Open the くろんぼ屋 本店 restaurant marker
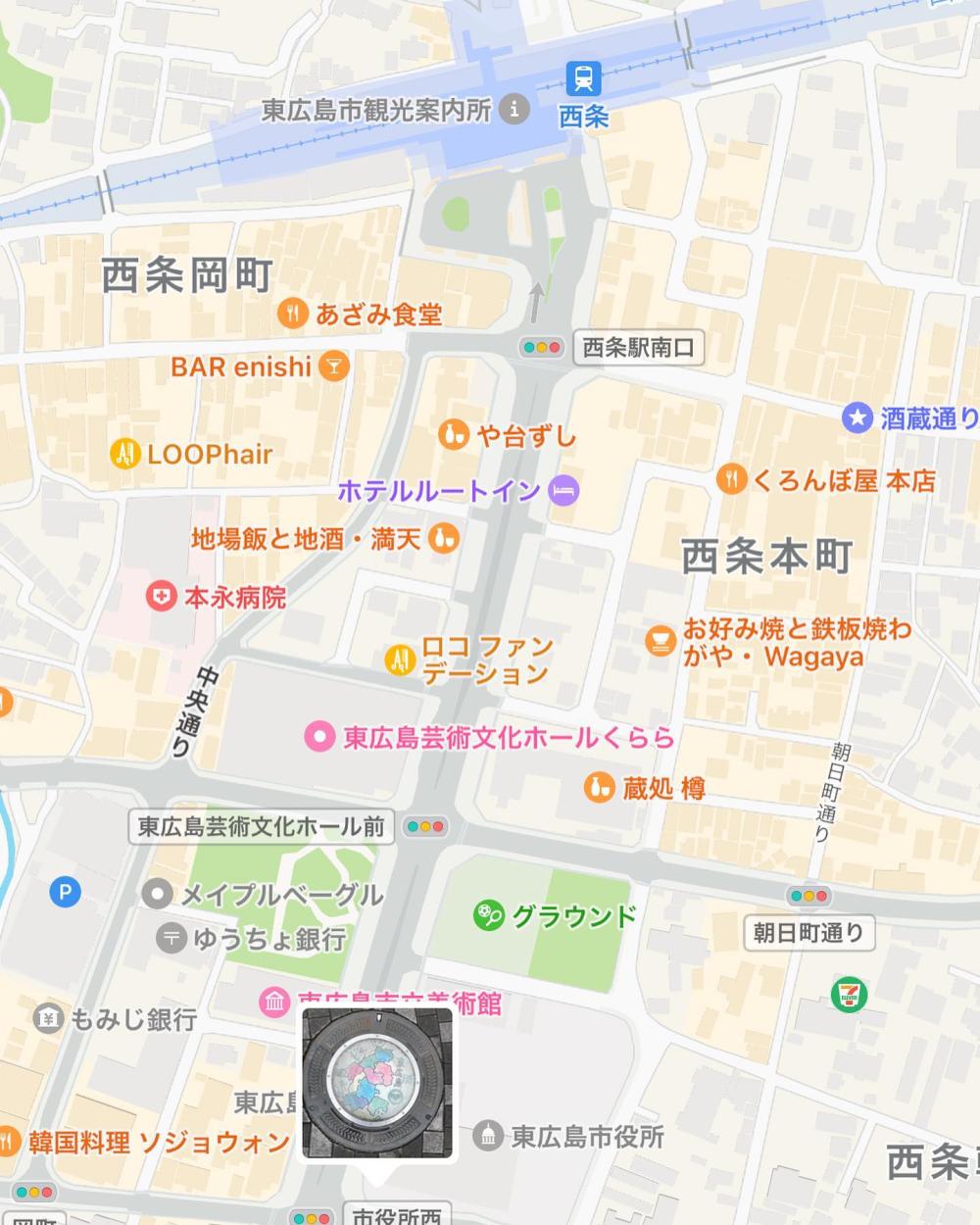980x1225 pixels. pyautogui.click(x=732, y=479)
